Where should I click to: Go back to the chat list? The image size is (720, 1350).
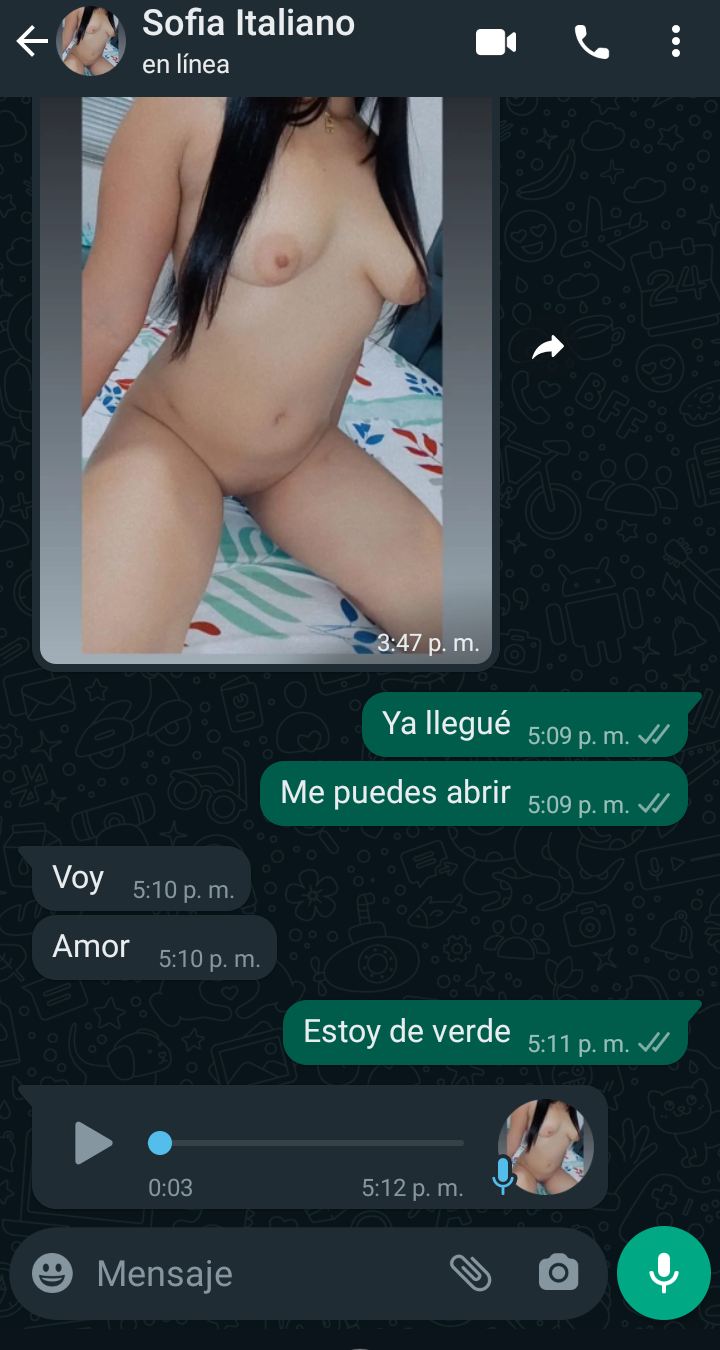coord(32,42)
